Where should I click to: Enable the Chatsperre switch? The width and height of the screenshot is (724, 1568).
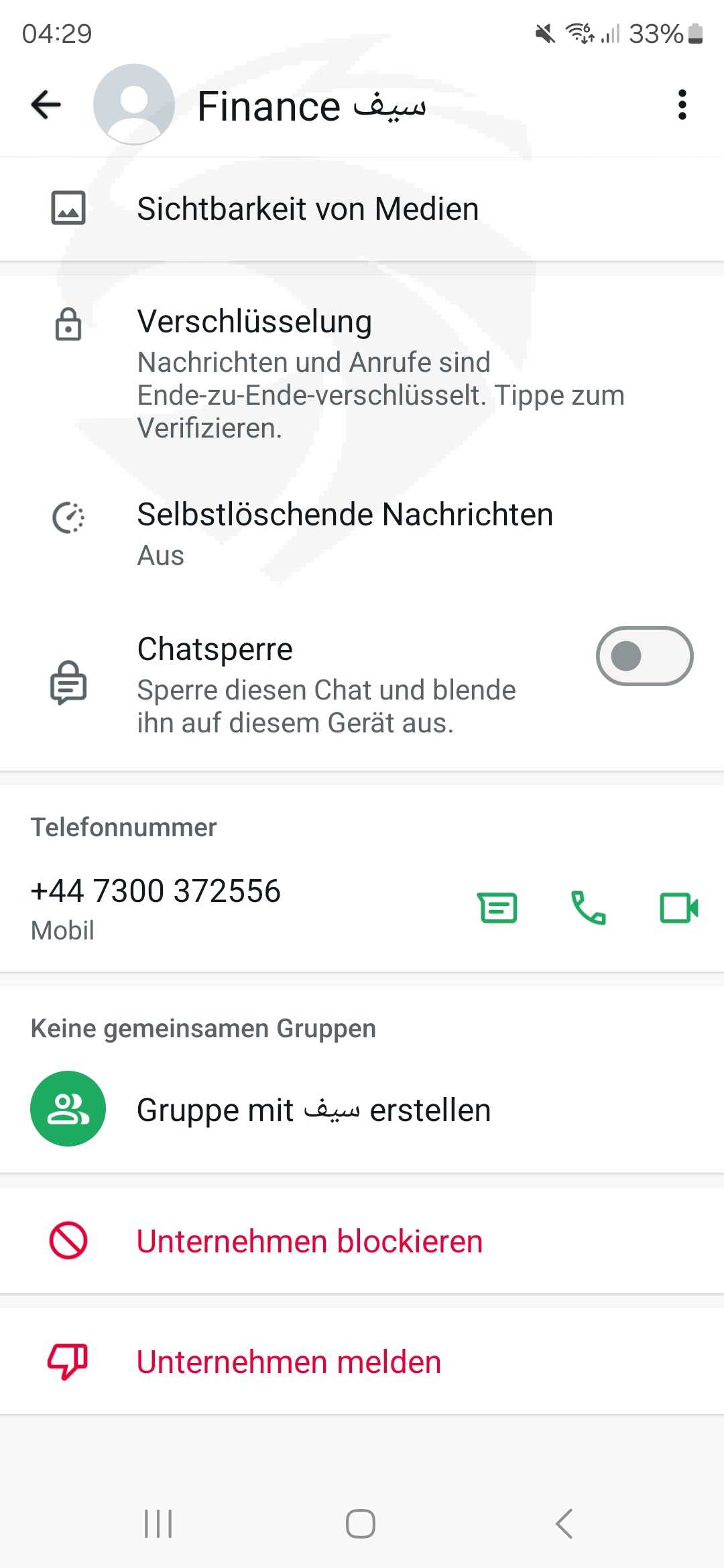pos(644,656)
